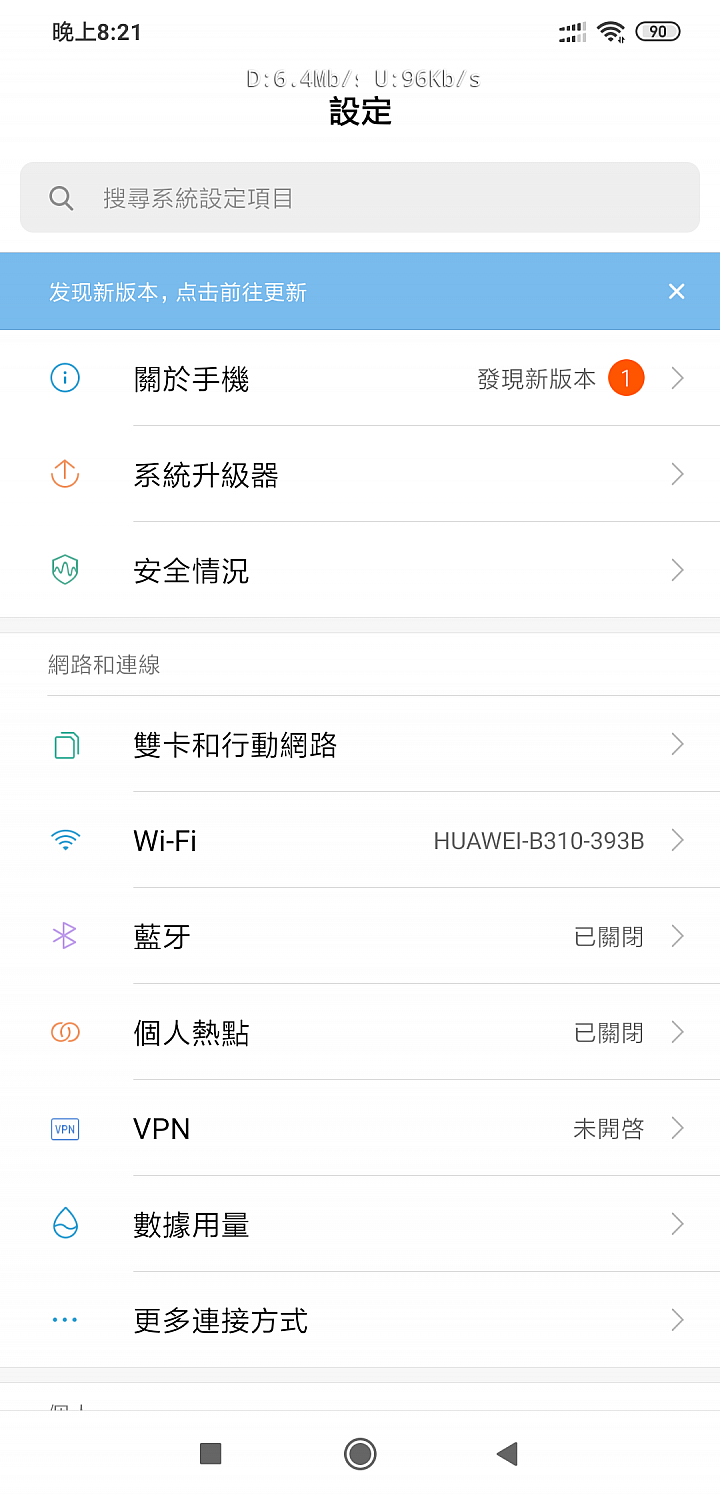Image resolution: width=720 pixels, height=1497 pixels.
Task: Tap the search system settings field
Action: point(360,198)
